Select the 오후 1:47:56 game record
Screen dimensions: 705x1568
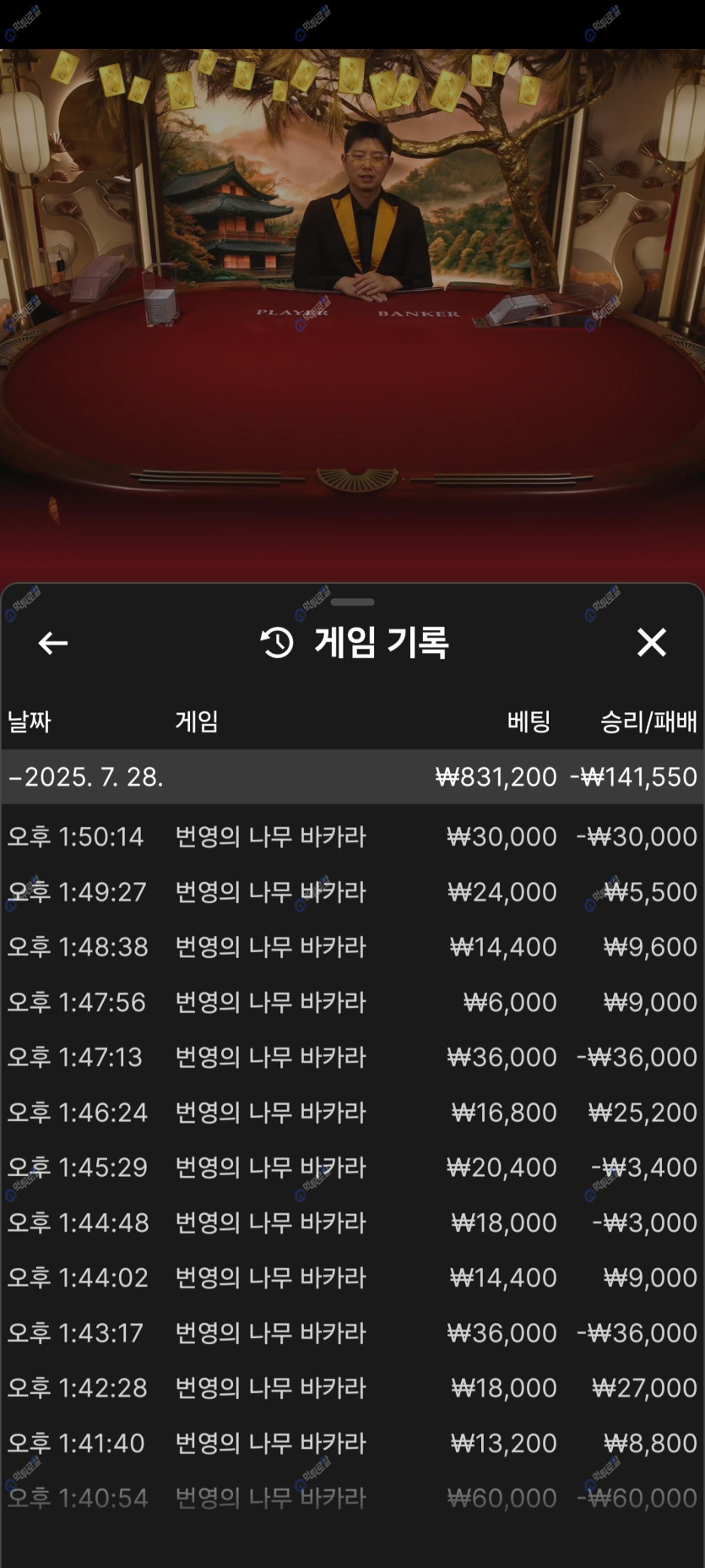352,1002
